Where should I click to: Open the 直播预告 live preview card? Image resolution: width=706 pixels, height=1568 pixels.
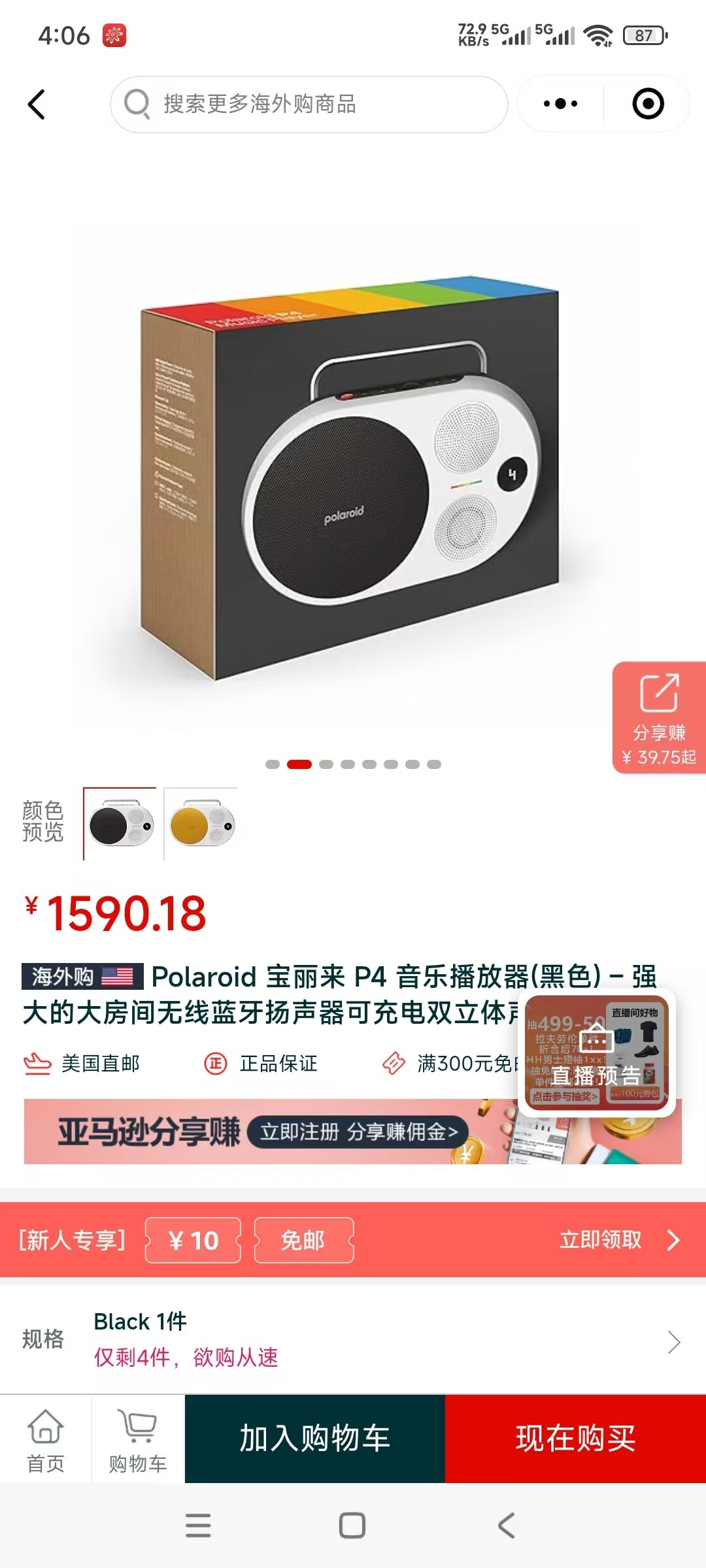coord(596,1052)
